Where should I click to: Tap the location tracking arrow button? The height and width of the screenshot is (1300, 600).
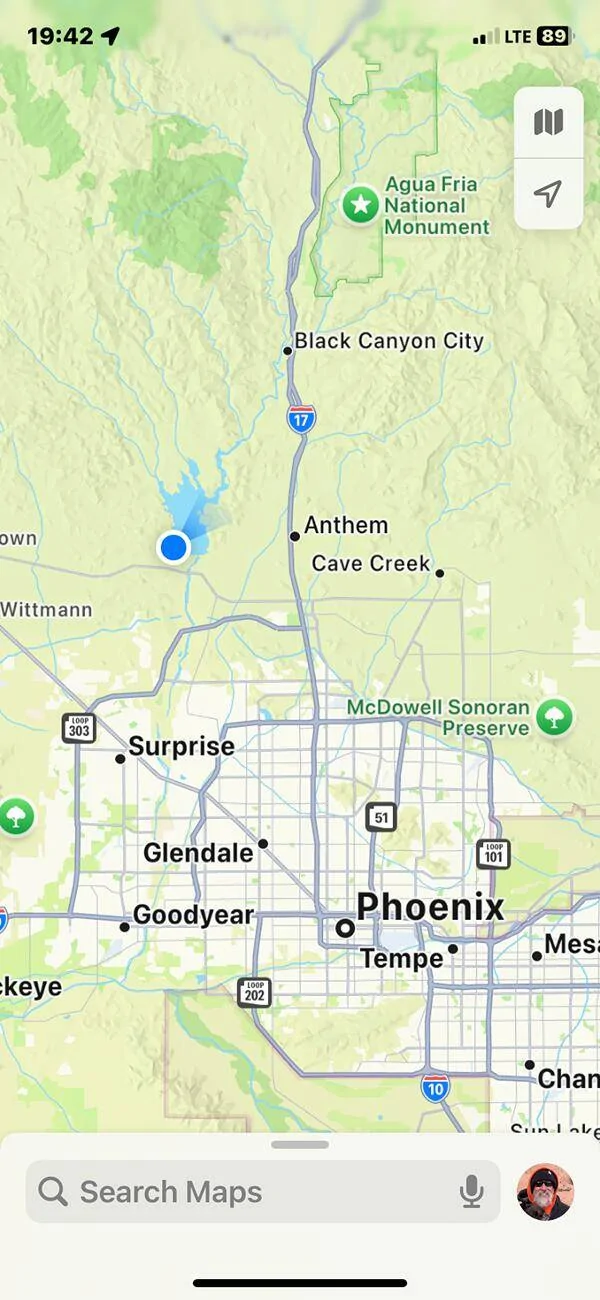(548, 194)
